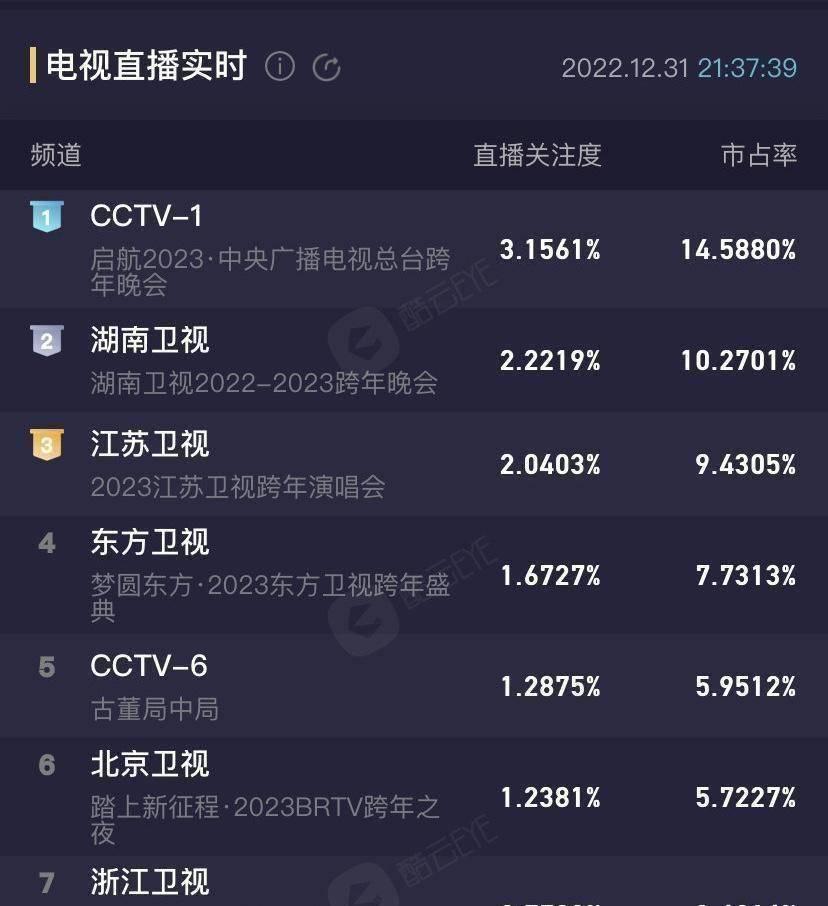Select the 北京卫视 channel row
The height and width of the screenshot is (906, 828).
(414, 796)
